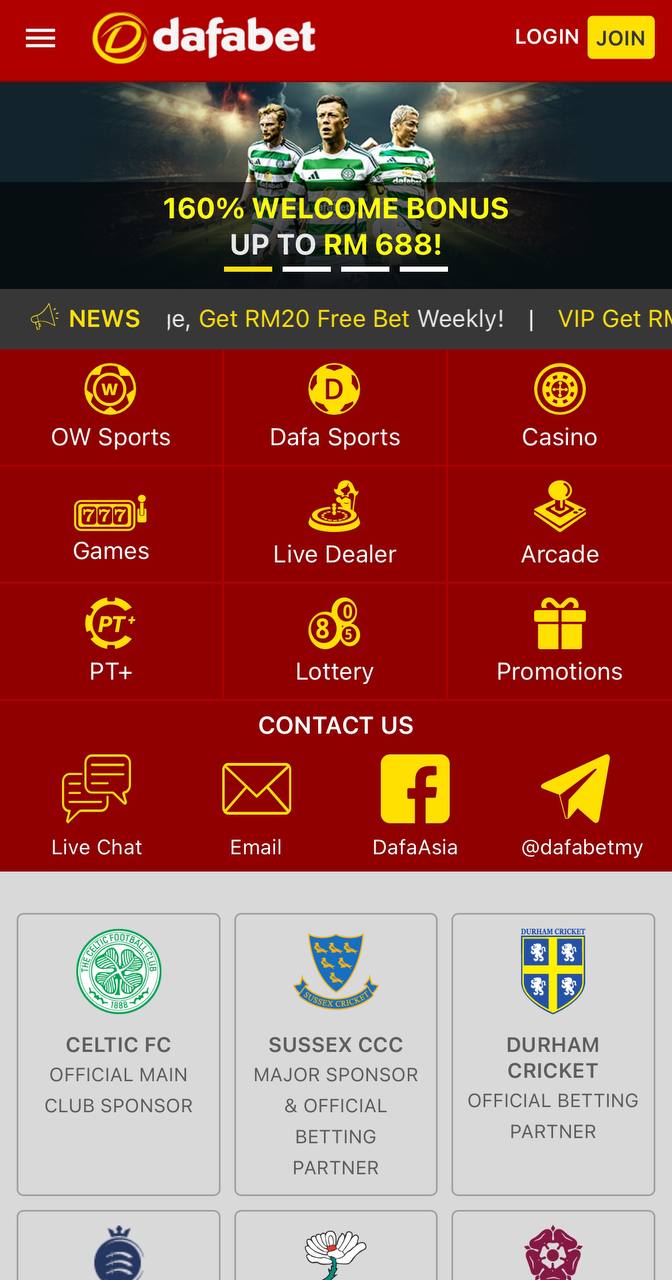Go to Dafa Sports
Viewport: 672px width, 1280px height.
click(x=335, y=407)
